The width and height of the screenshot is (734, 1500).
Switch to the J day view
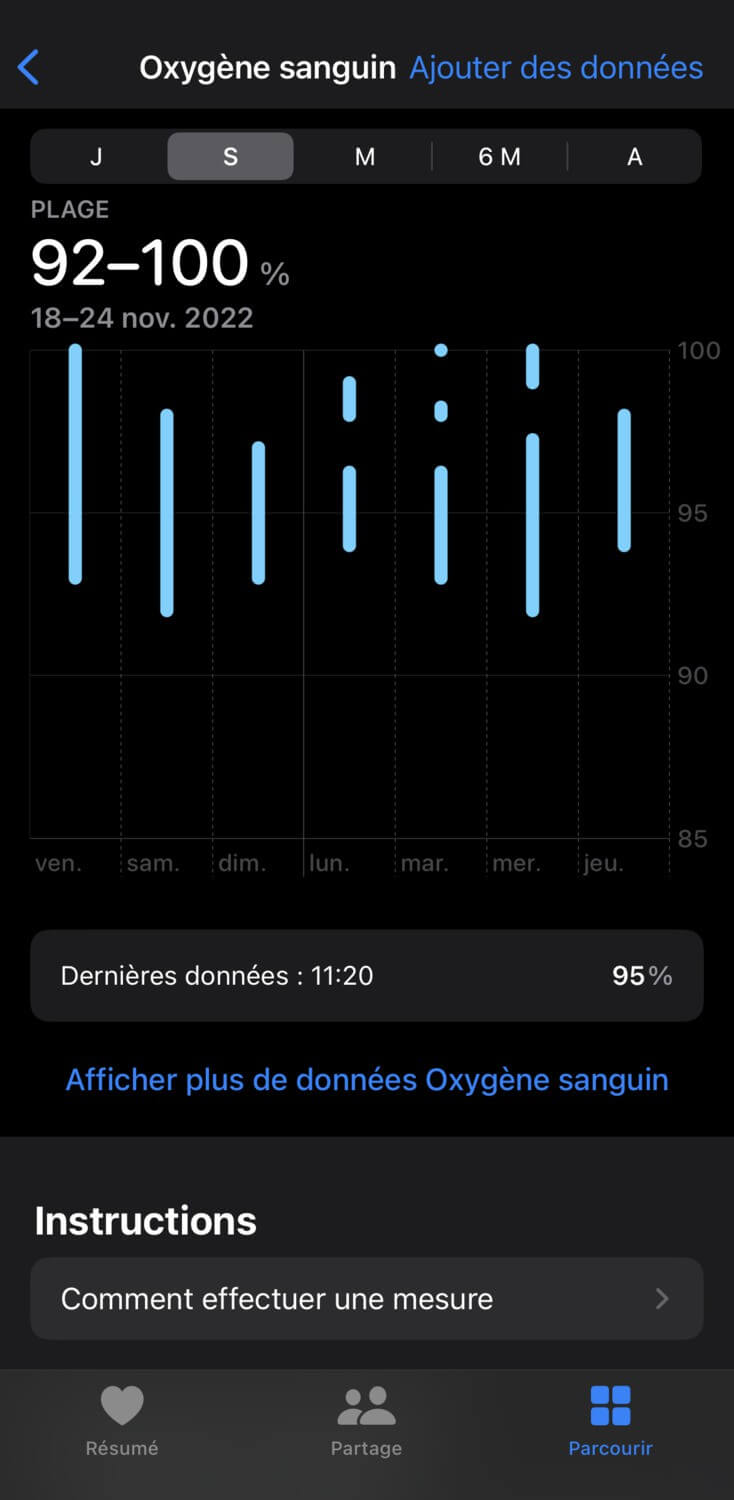(97, 157)
